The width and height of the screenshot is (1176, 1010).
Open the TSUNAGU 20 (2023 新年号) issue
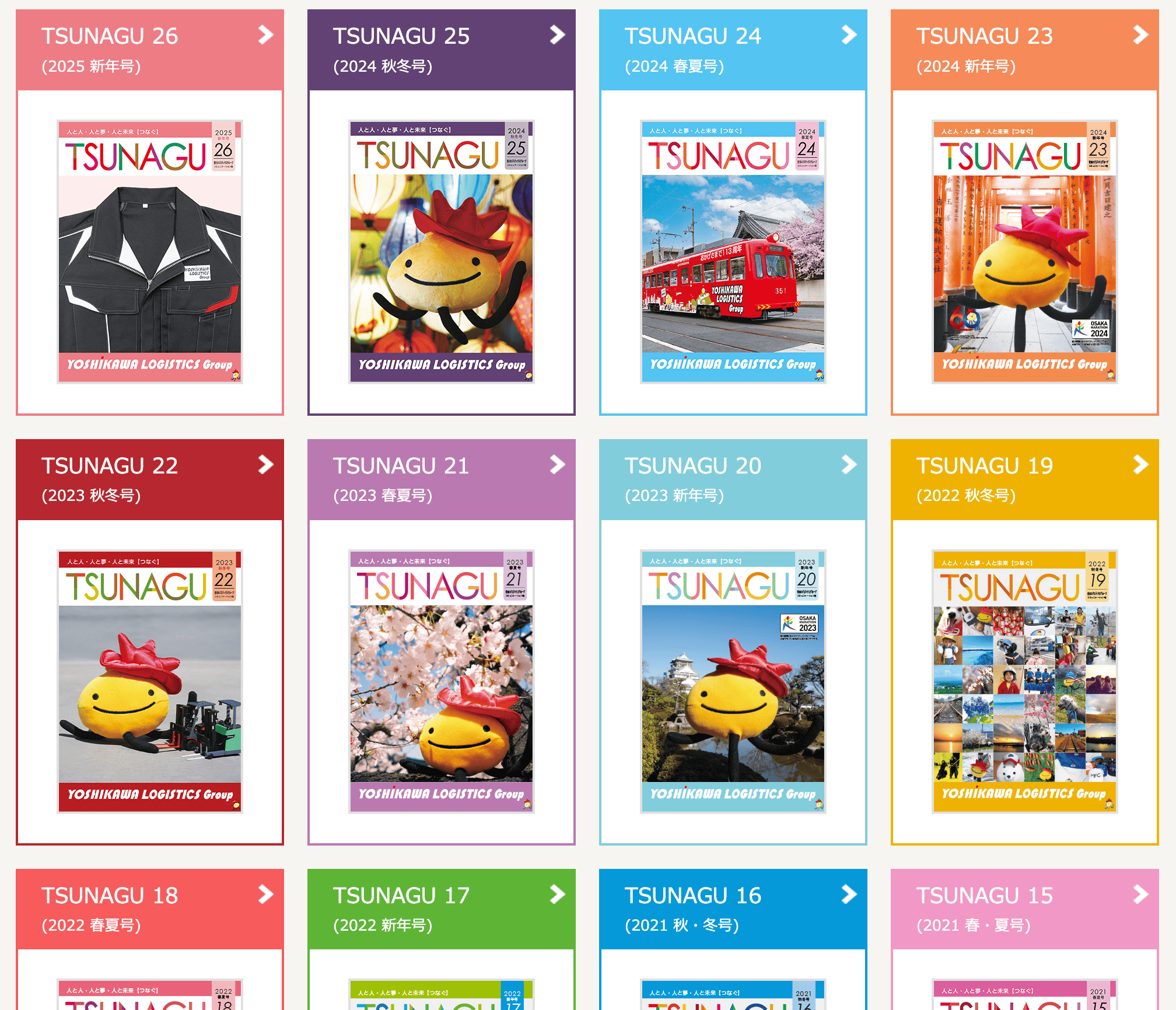point(733,479)
